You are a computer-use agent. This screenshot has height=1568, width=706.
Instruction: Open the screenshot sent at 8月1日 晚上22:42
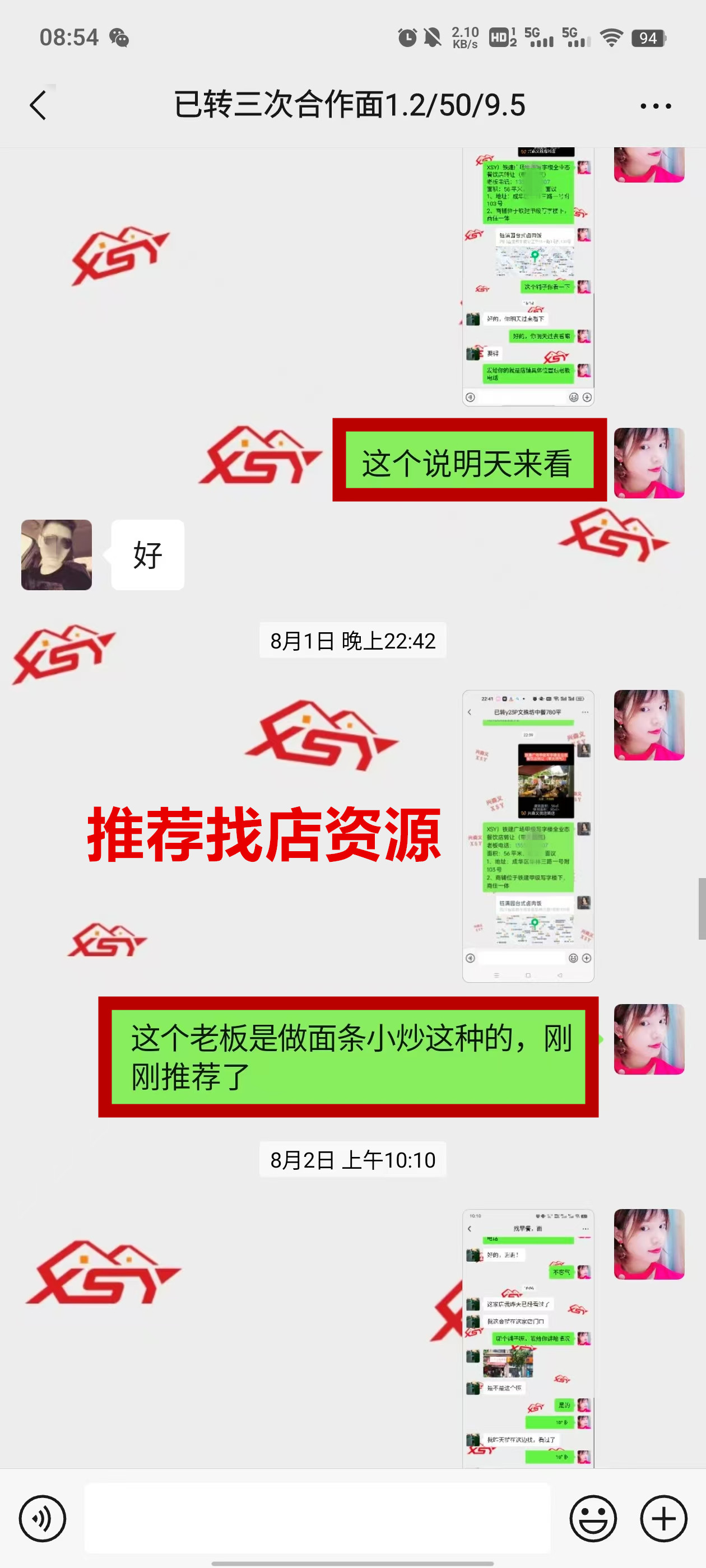pyautogui.click(x=527, y=835)
